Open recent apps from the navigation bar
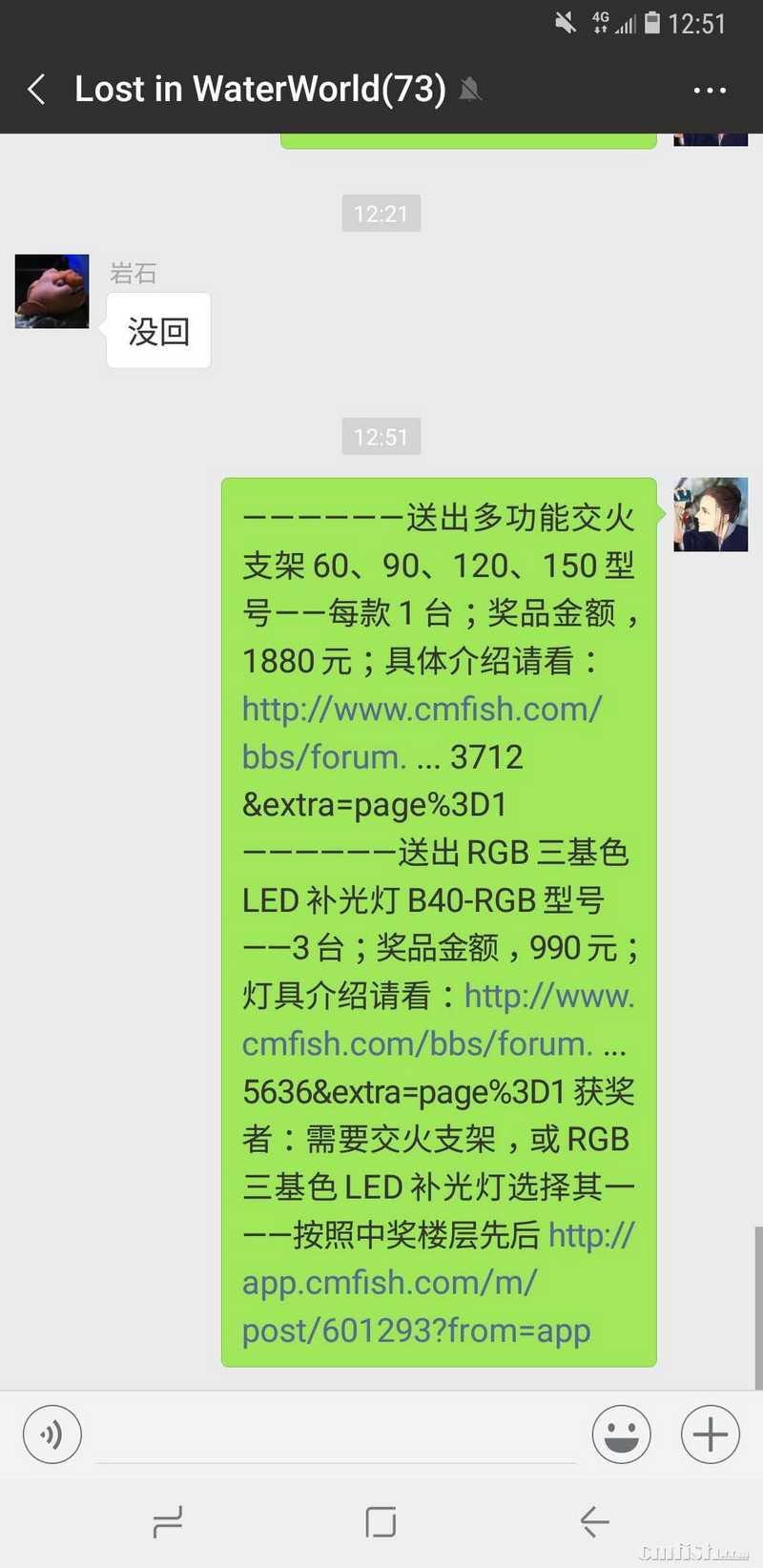Screen dimensions: 763x1568 pyautogui.click(x=168, y=1522)
